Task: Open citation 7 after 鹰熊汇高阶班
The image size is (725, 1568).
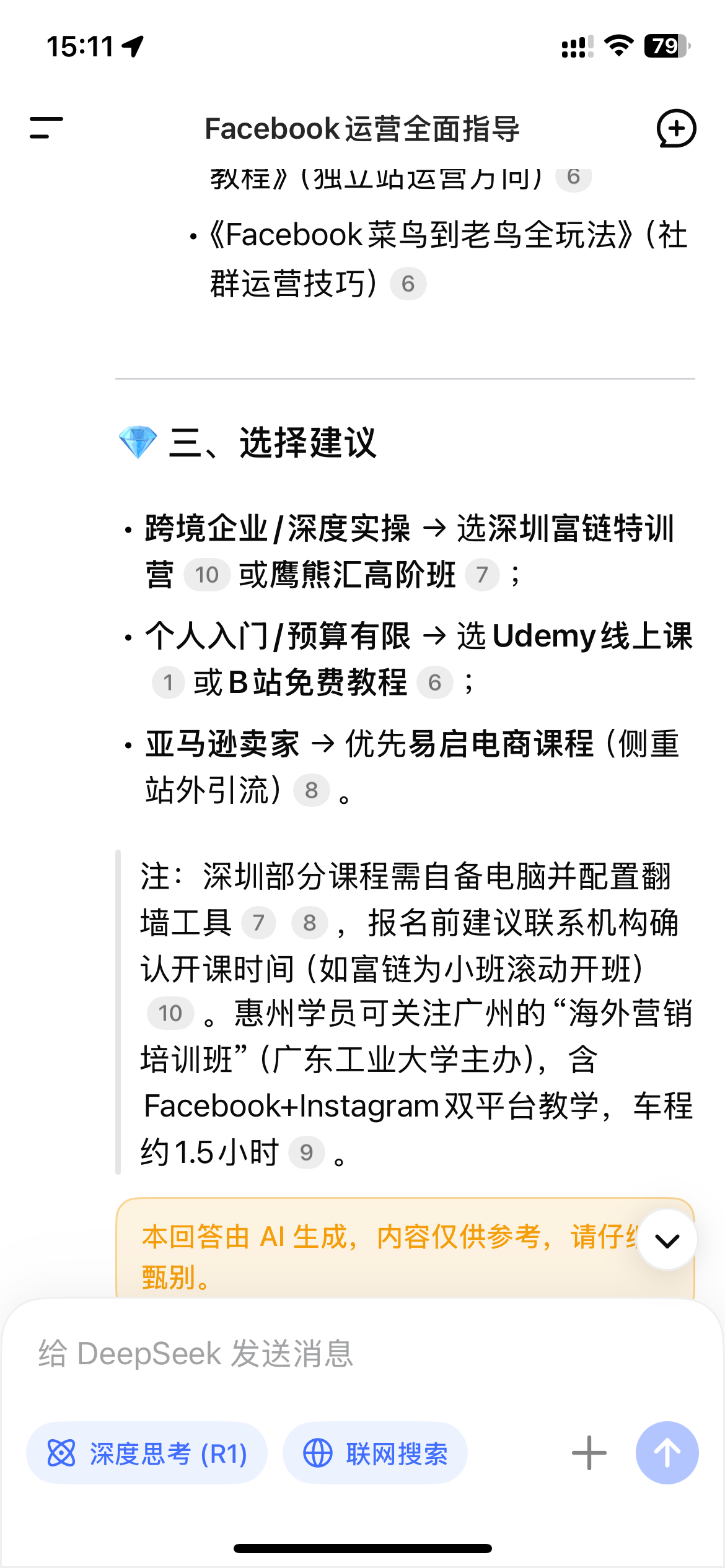Action: click(x=482, y=575)
